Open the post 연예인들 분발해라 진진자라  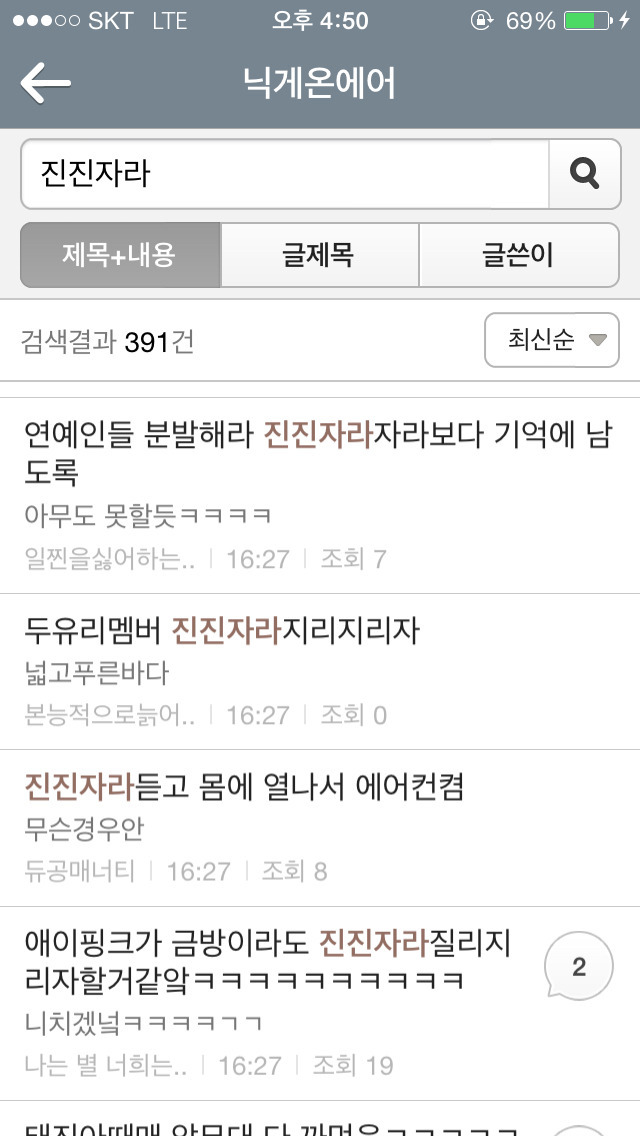[x=300, y=452]
